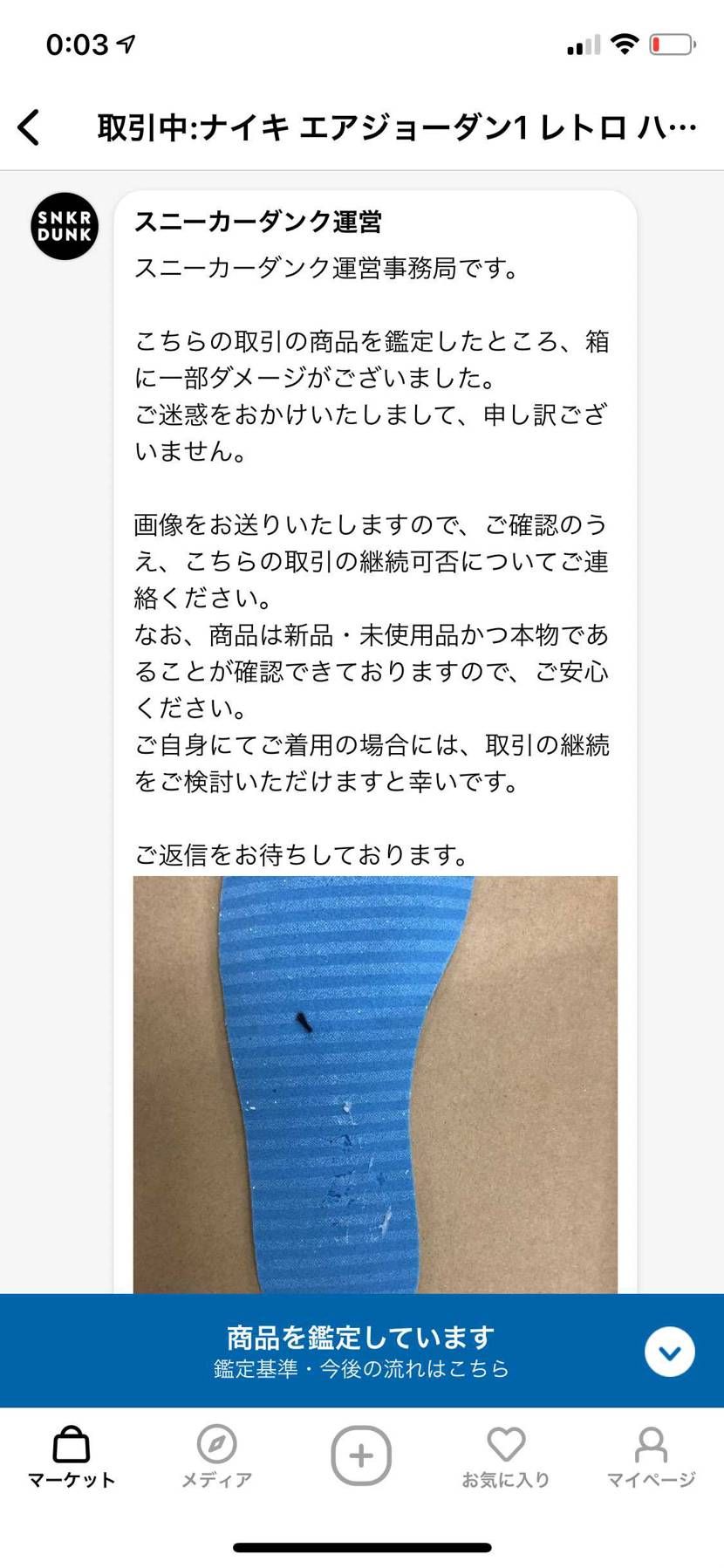
Task: Collapse the blue appraisal status bar
Action: [669, 1351]
